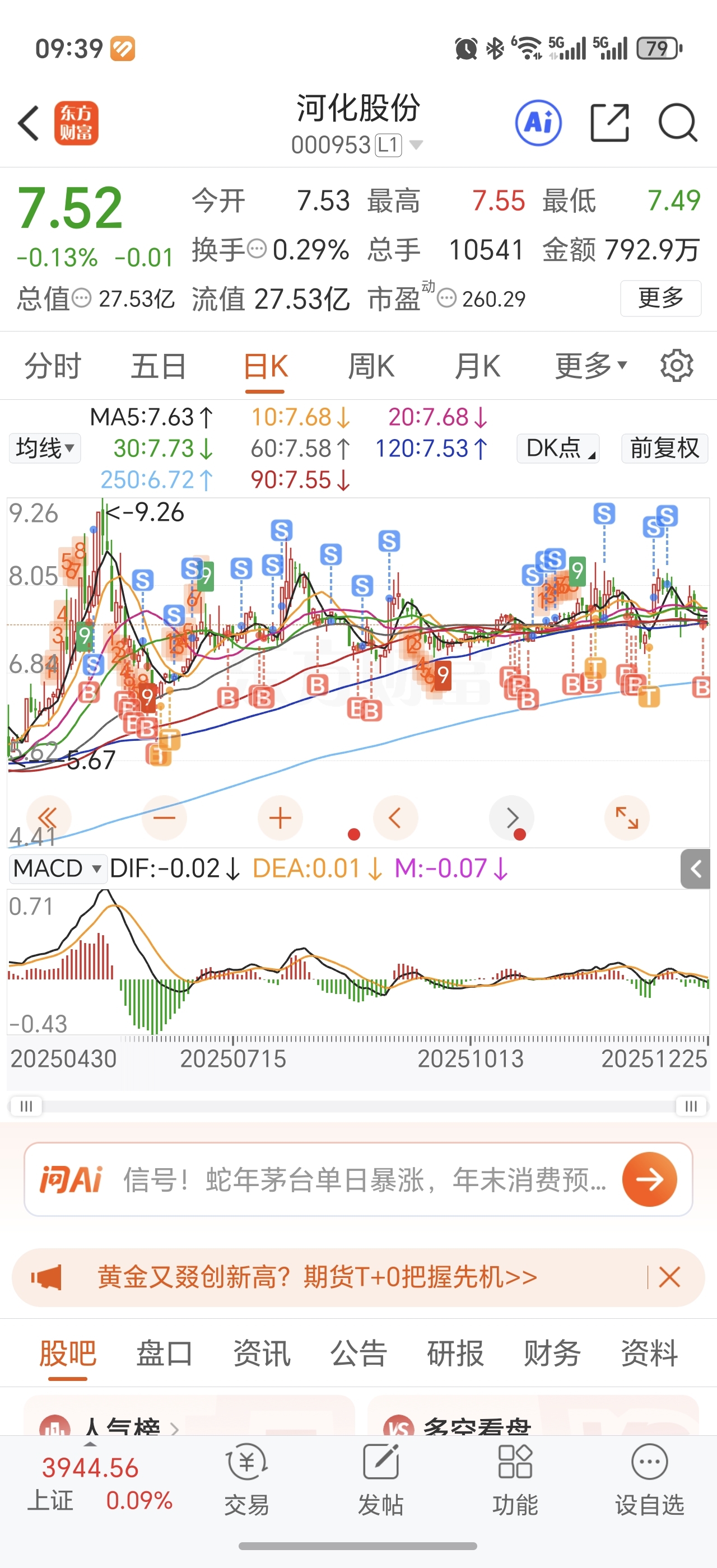Image resolution: width=717 pixels, height=1568 pixels.
Task: Tap the 前复权 adjustment button
Action: pos(665,449)
